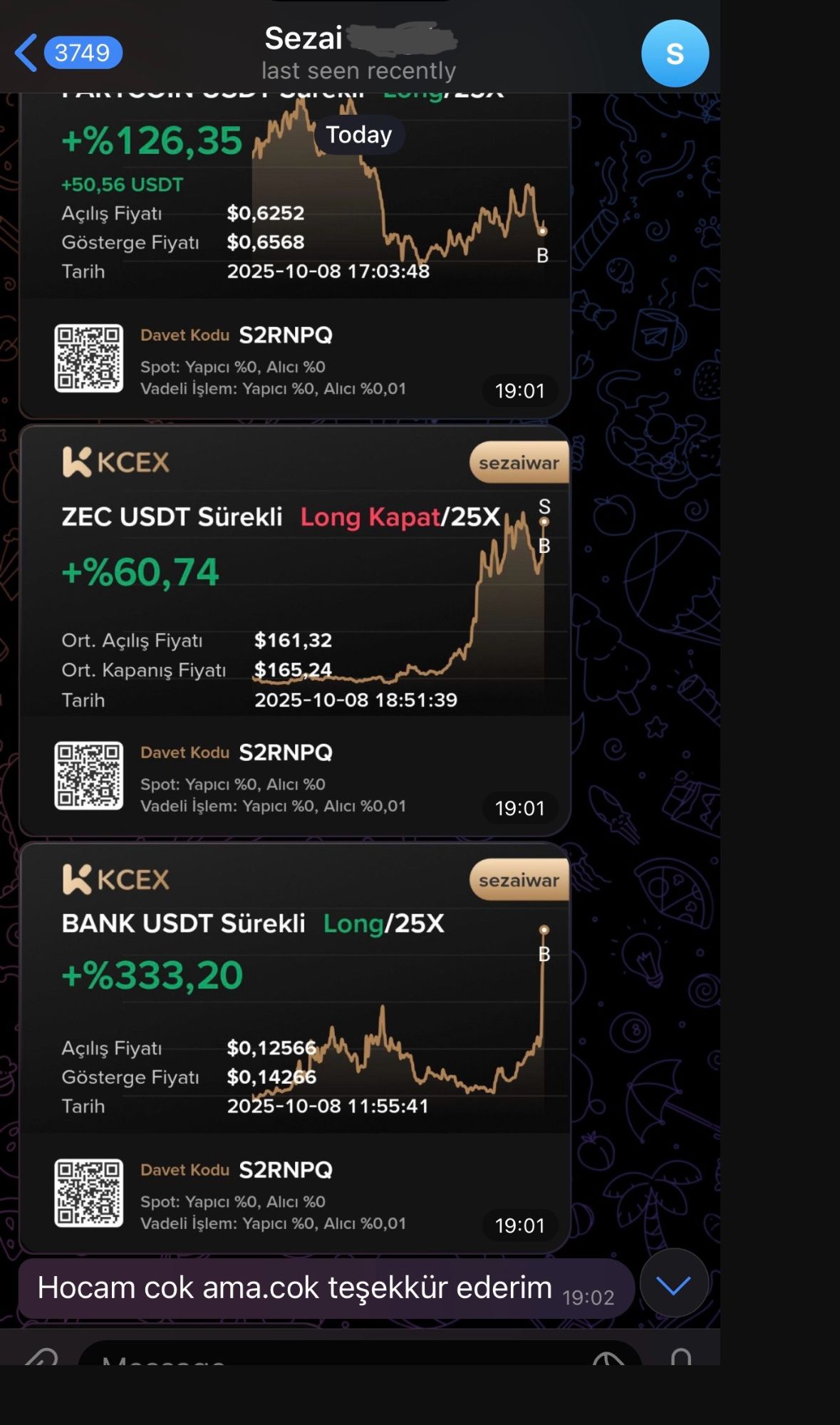
Task: Jump to the latest message
Action: point(673,1283)
